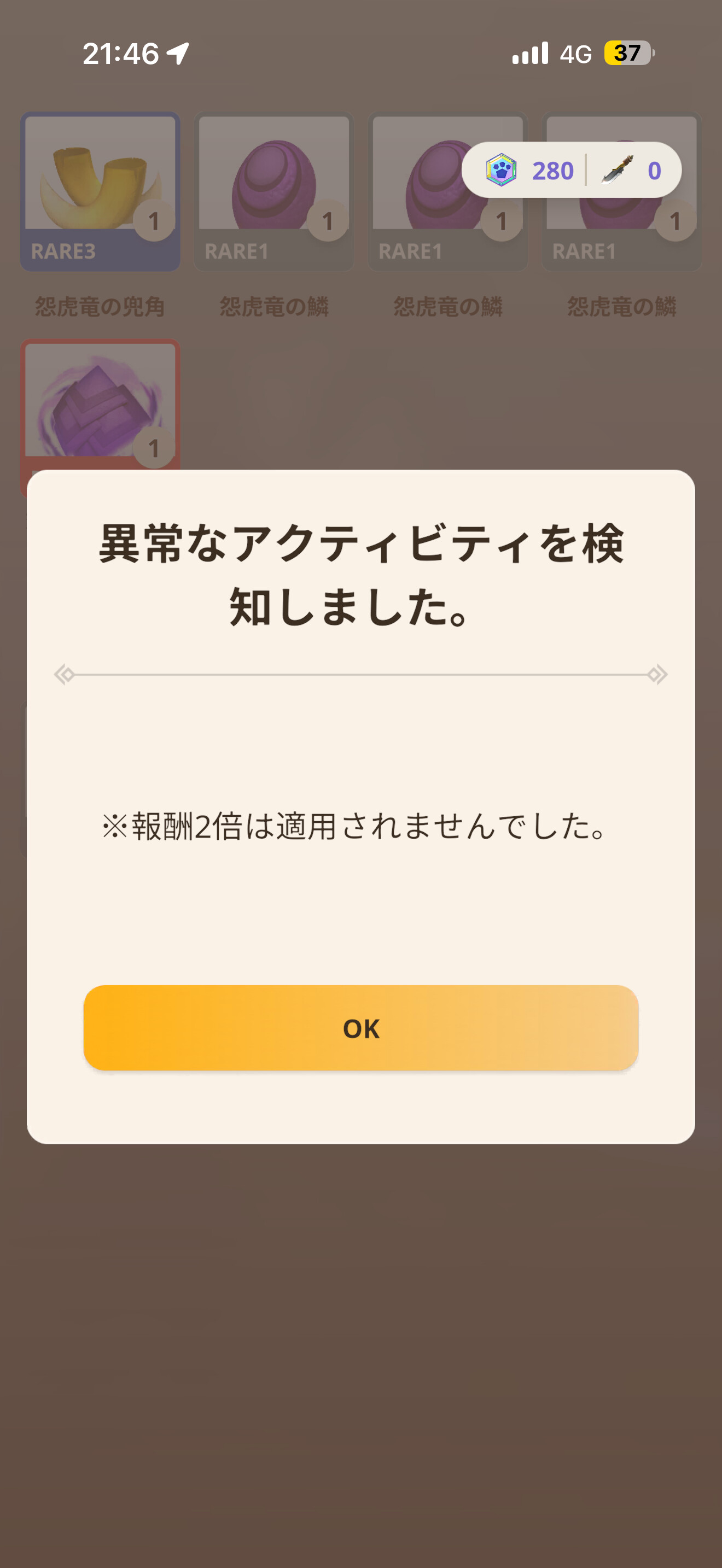Tap OK to dismiss the abnormal activity dialog
722x1568 pixels.
coord(361,1028)
